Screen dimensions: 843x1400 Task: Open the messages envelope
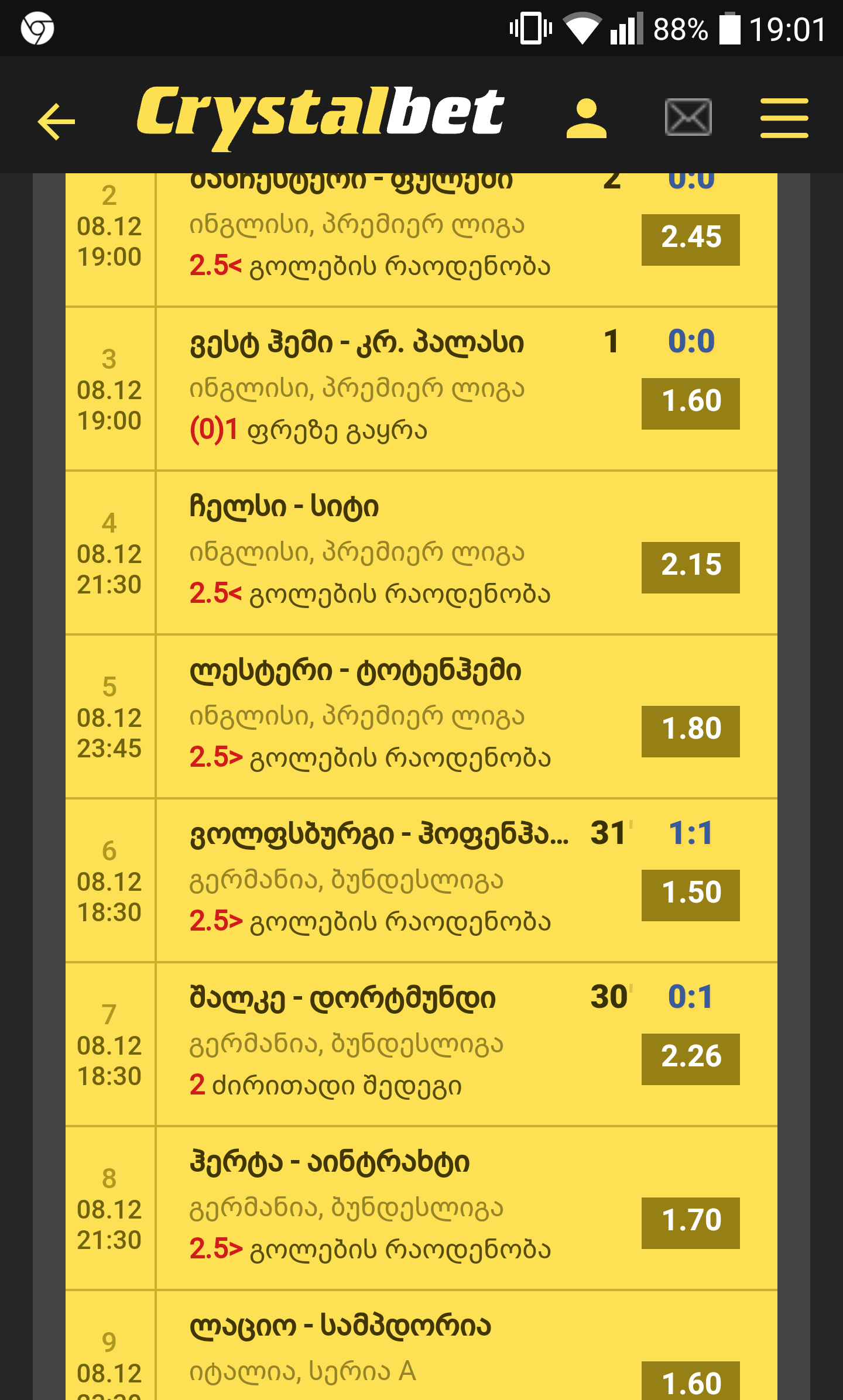(x=688, y=118)
